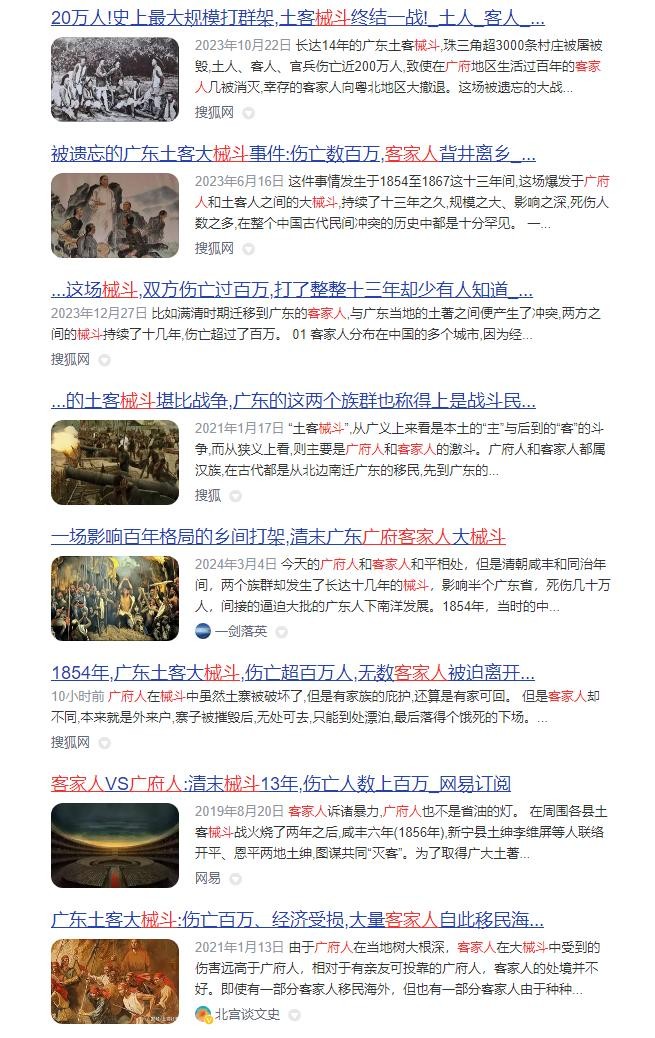Expand the dropdown icon next to 网易
Viewport: 655px width, 1038px height.
point(235,879)
